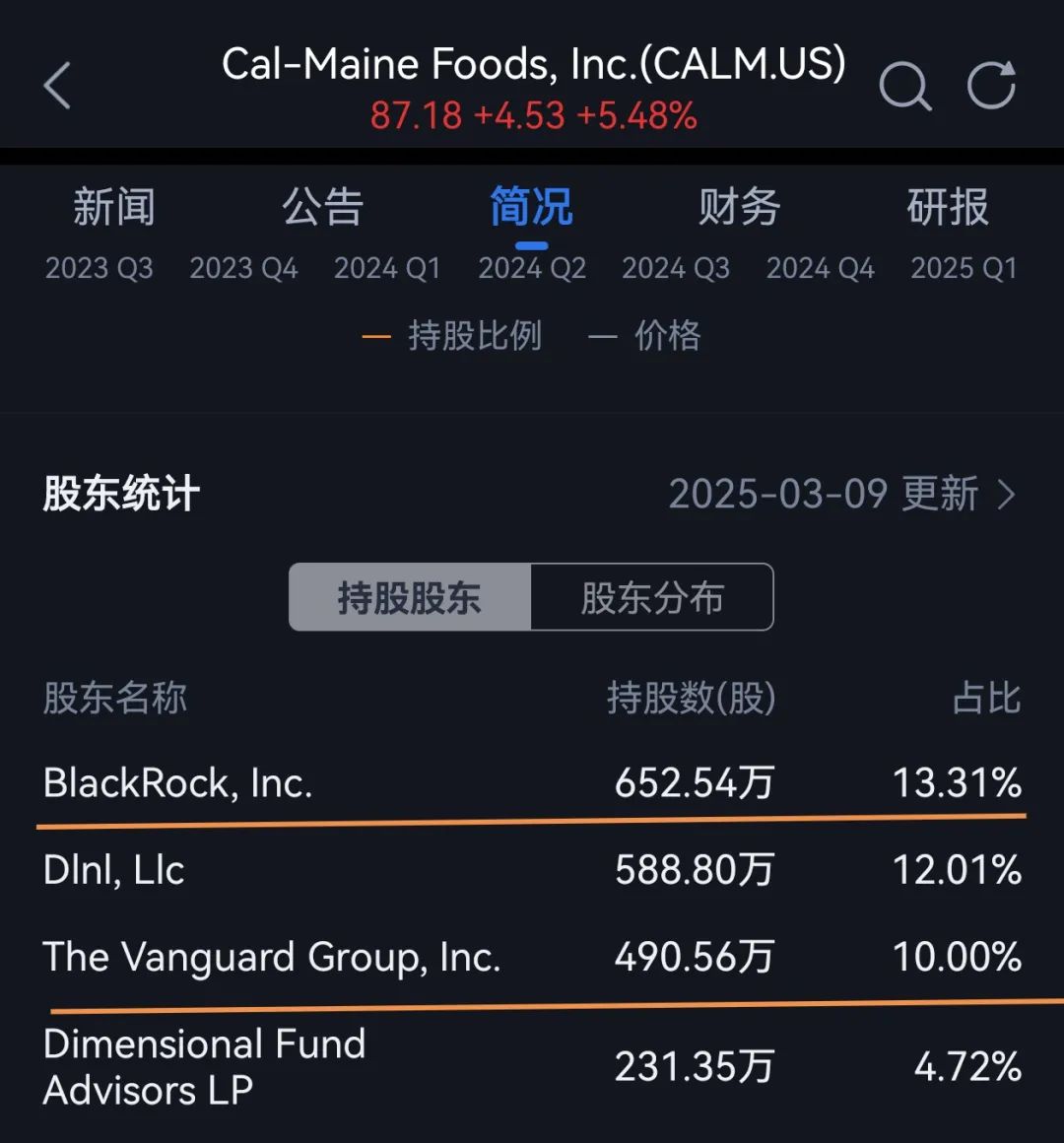This screenshot has width=1064, height=1143.
Task: Open the stock search icon
Action: pyautogui.click(x=904, y=86)
